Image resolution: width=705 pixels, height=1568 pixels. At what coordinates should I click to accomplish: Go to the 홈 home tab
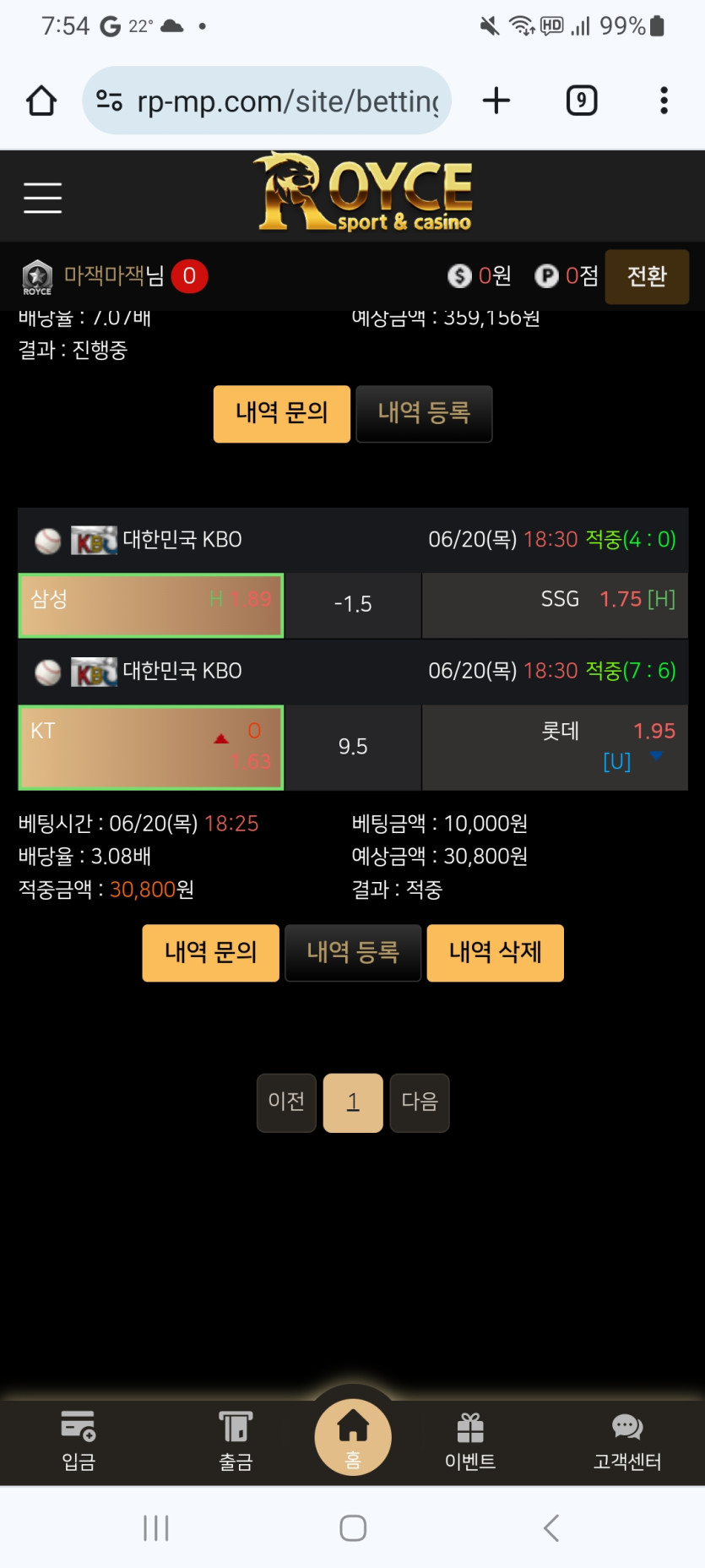(x=353, y=1436)
